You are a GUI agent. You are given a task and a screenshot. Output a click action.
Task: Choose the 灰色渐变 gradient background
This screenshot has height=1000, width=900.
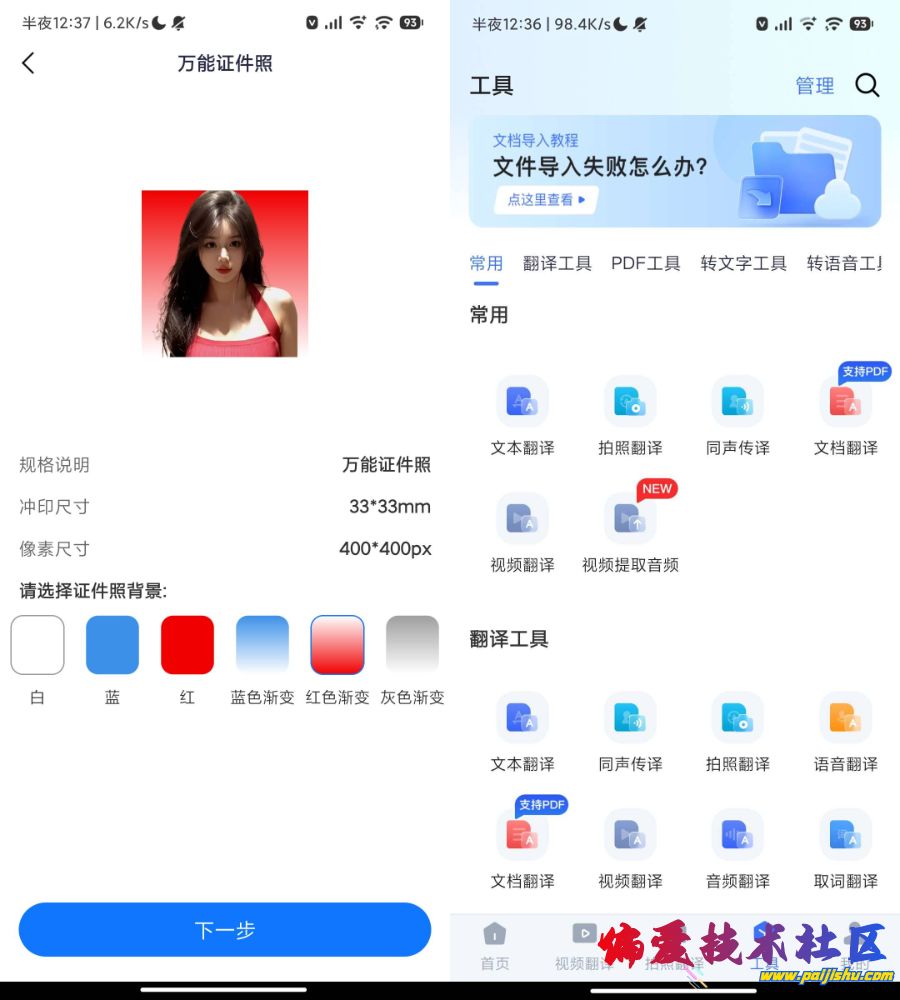(412, 645)
